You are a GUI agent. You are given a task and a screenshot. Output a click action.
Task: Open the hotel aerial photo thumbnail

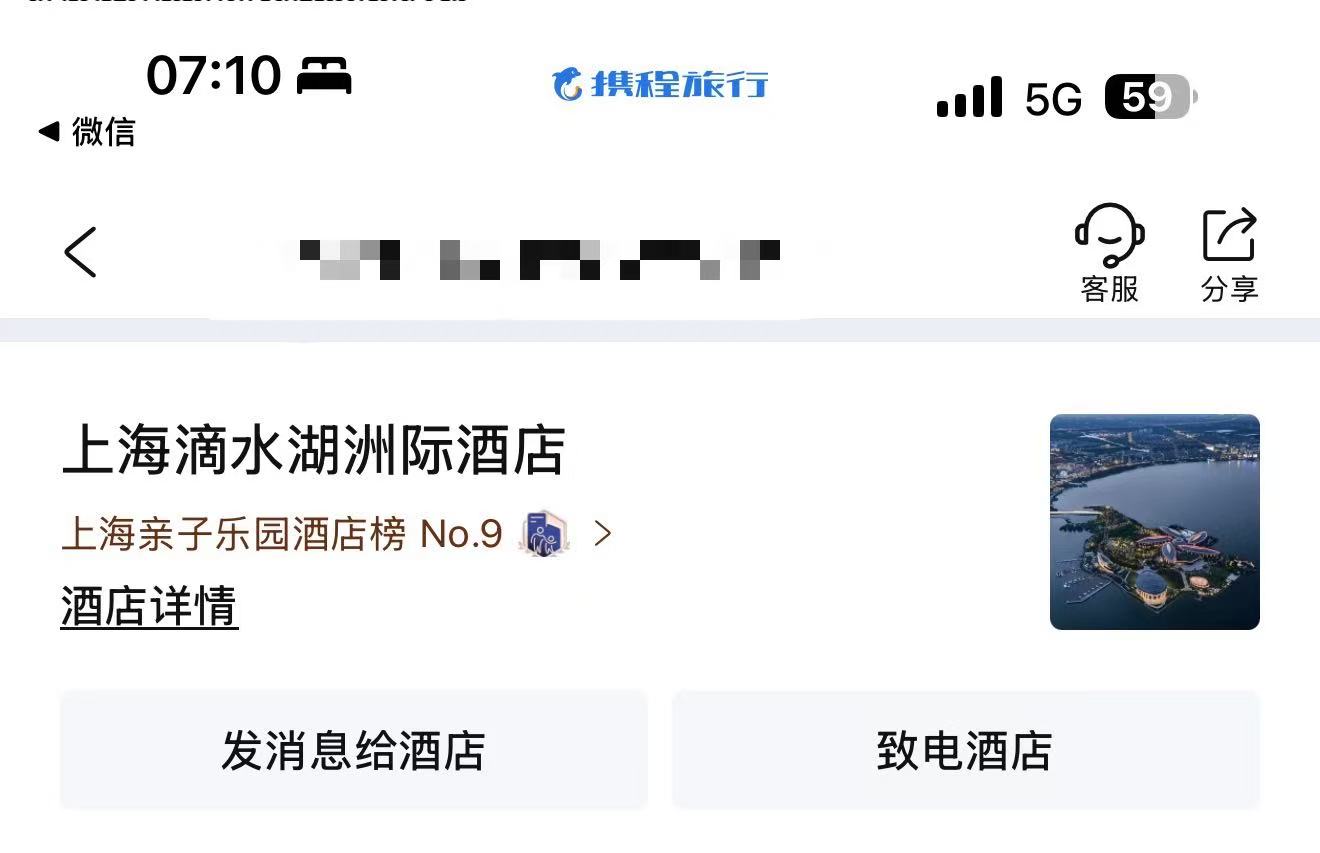pyautogui.click(x=1154, y=522)
